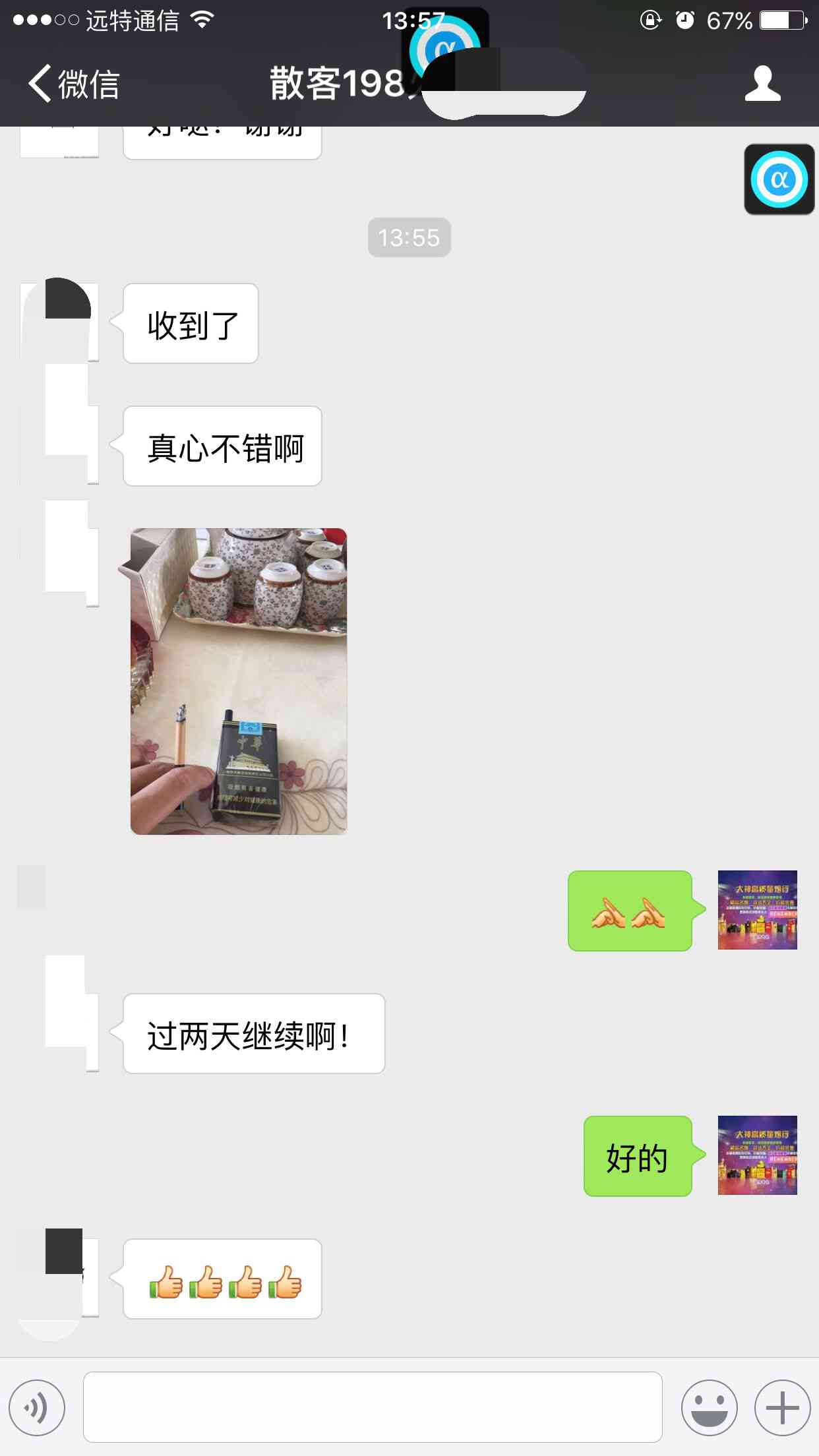819x1456 pixels.
Task: Tap the floating alpha assistant button
Action: 779,179
